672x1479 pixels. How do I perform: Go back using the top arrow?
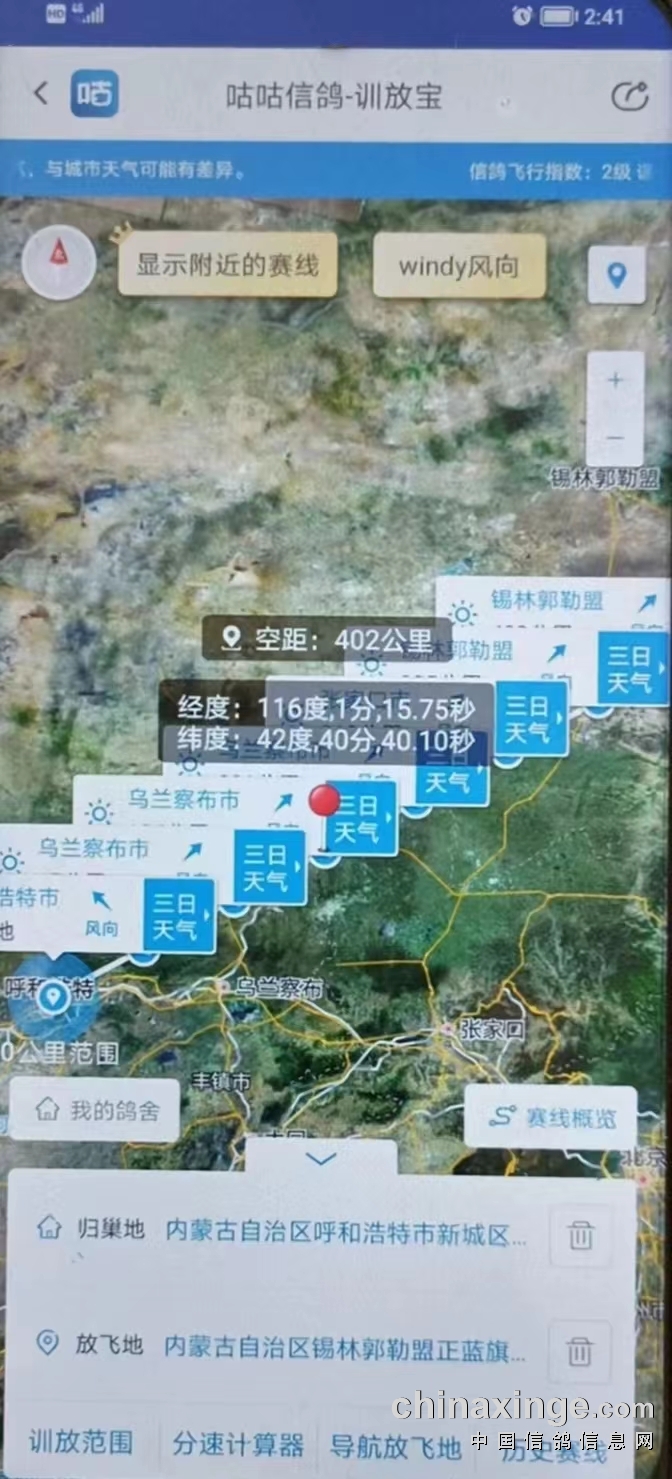[41, 94]
